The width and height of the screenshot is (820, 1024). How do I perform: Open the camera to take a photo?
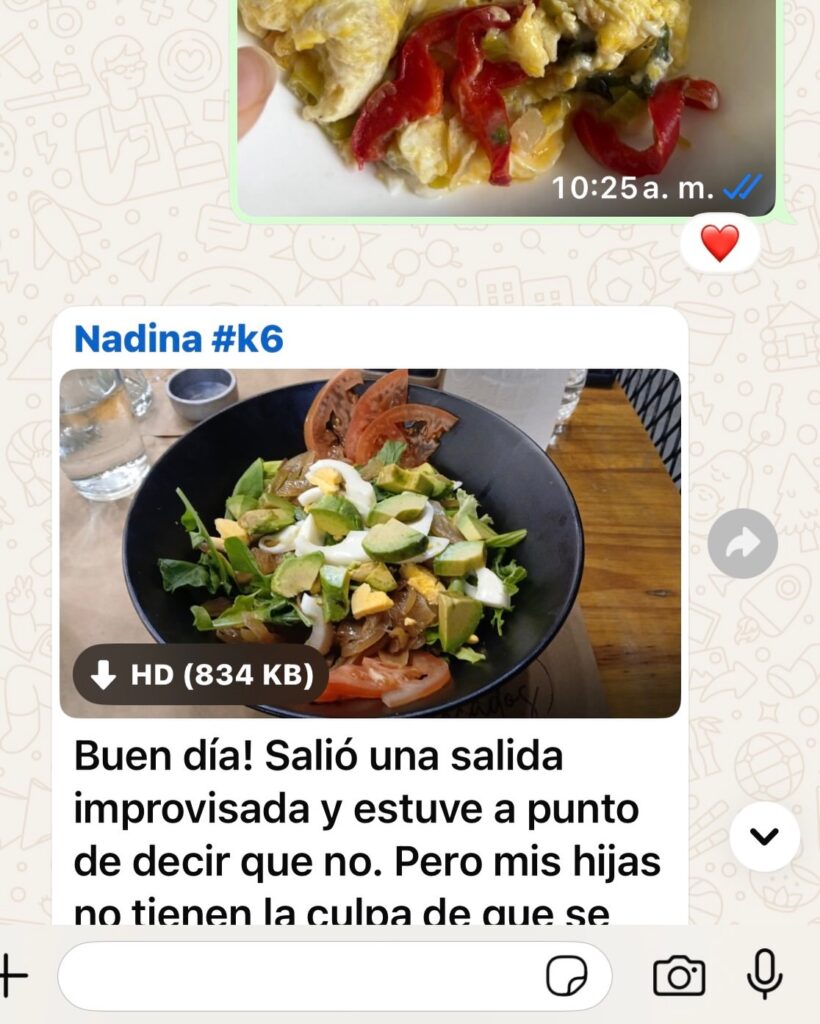(679, 976)
